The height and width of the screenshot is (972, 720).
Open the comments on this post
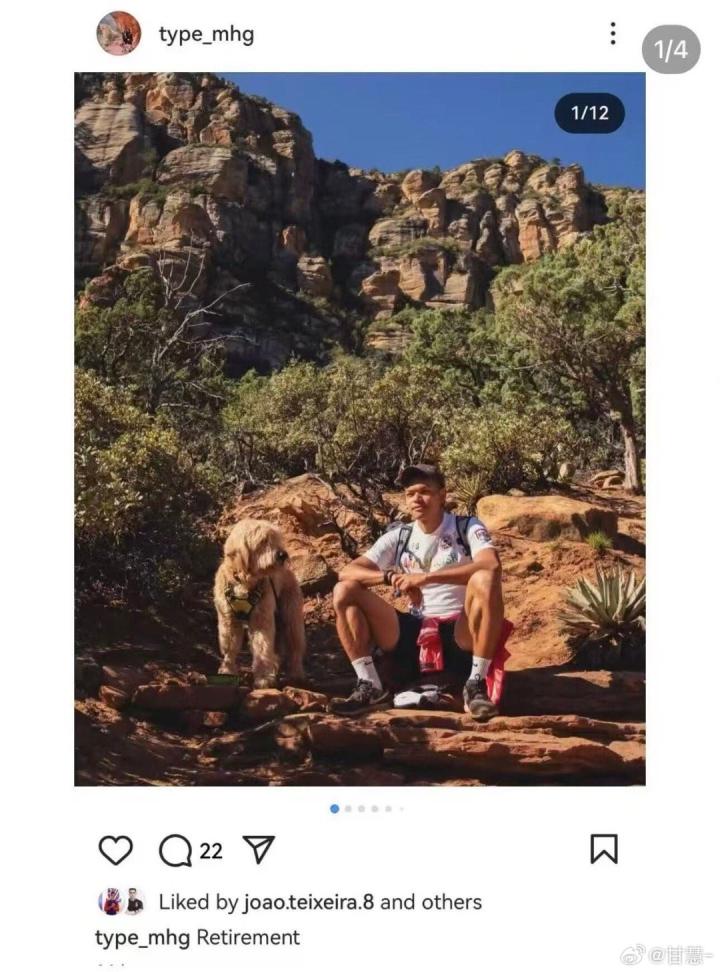176,851
